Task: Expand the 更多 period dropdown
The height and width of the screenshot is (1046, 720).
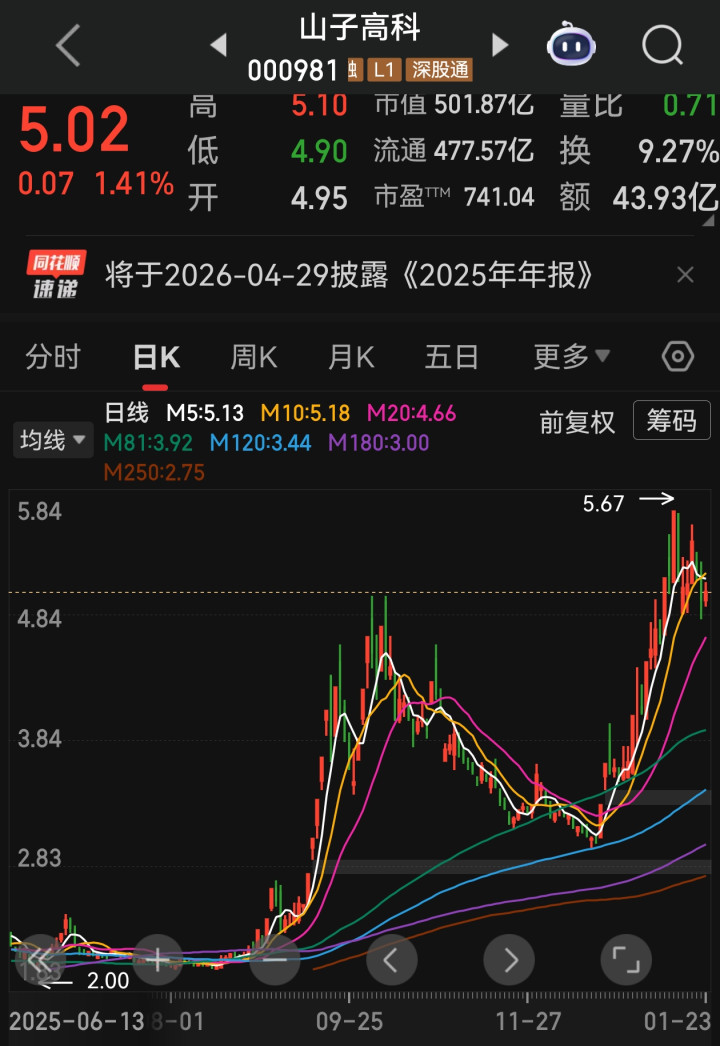Action: click(x=571, y=357)
